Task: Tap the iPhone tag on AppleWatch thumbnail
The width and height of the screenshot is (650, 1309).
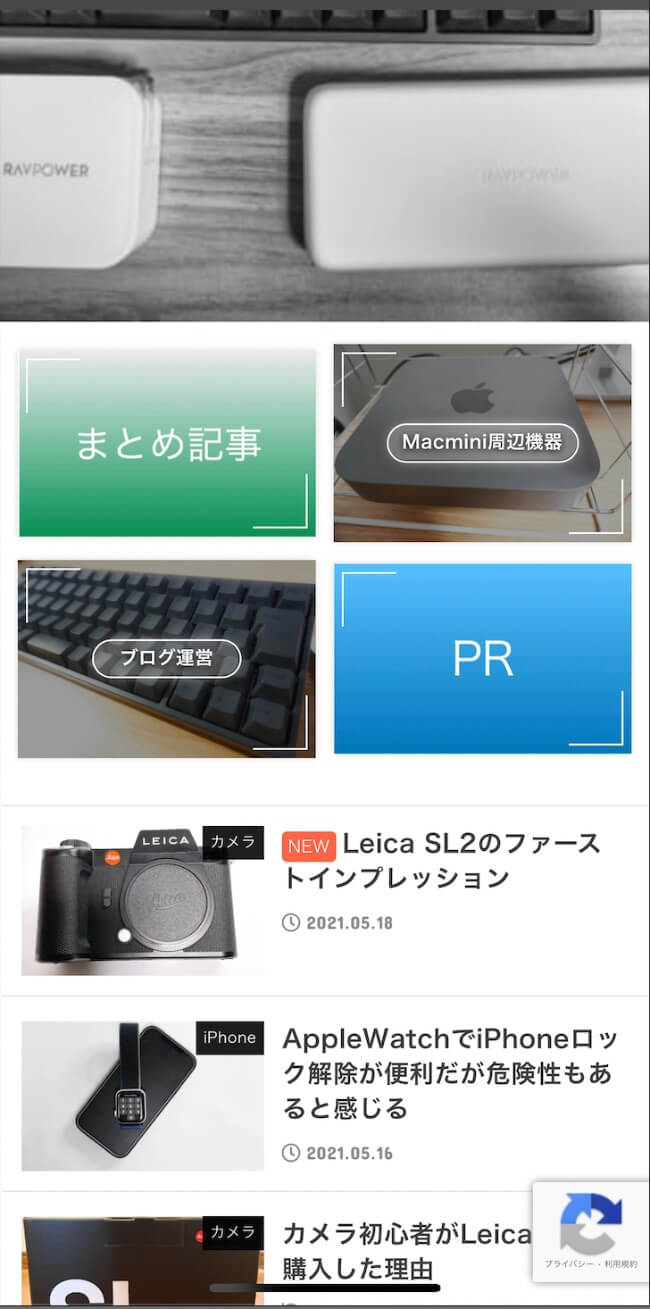Action: tap(229, 1037)
